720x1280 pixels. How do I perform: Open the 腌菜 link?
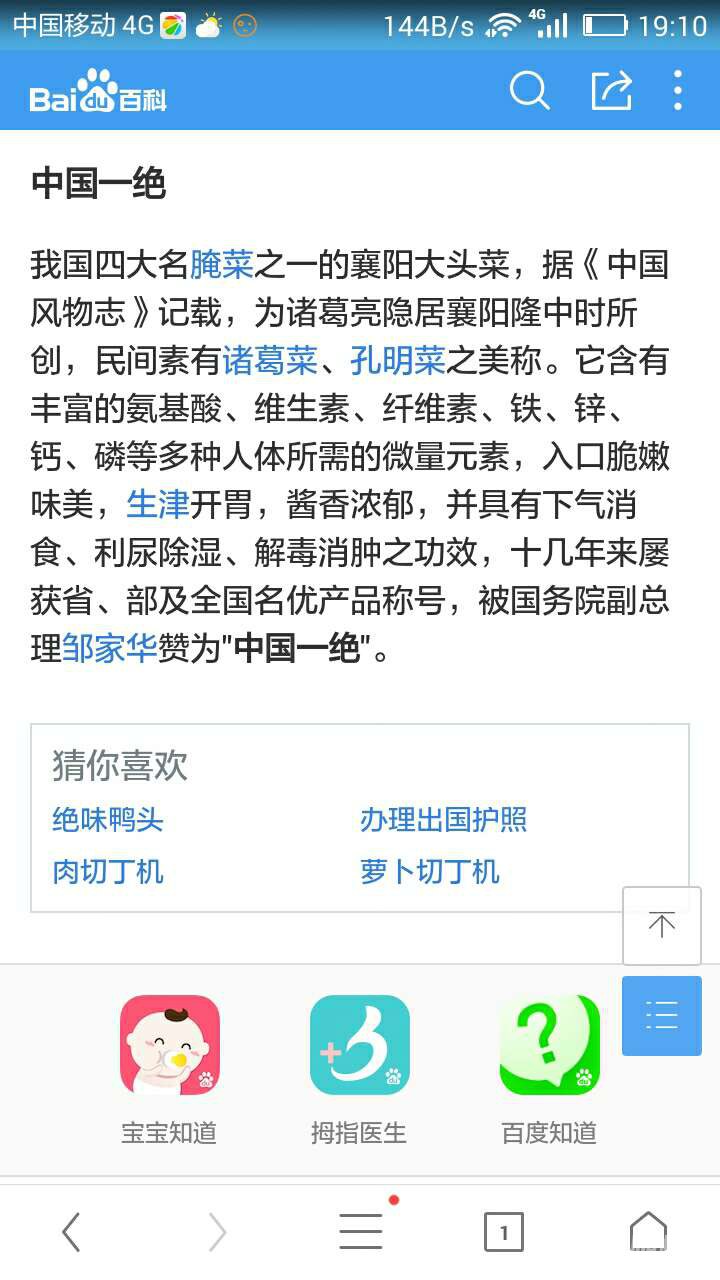coord(222,265)
